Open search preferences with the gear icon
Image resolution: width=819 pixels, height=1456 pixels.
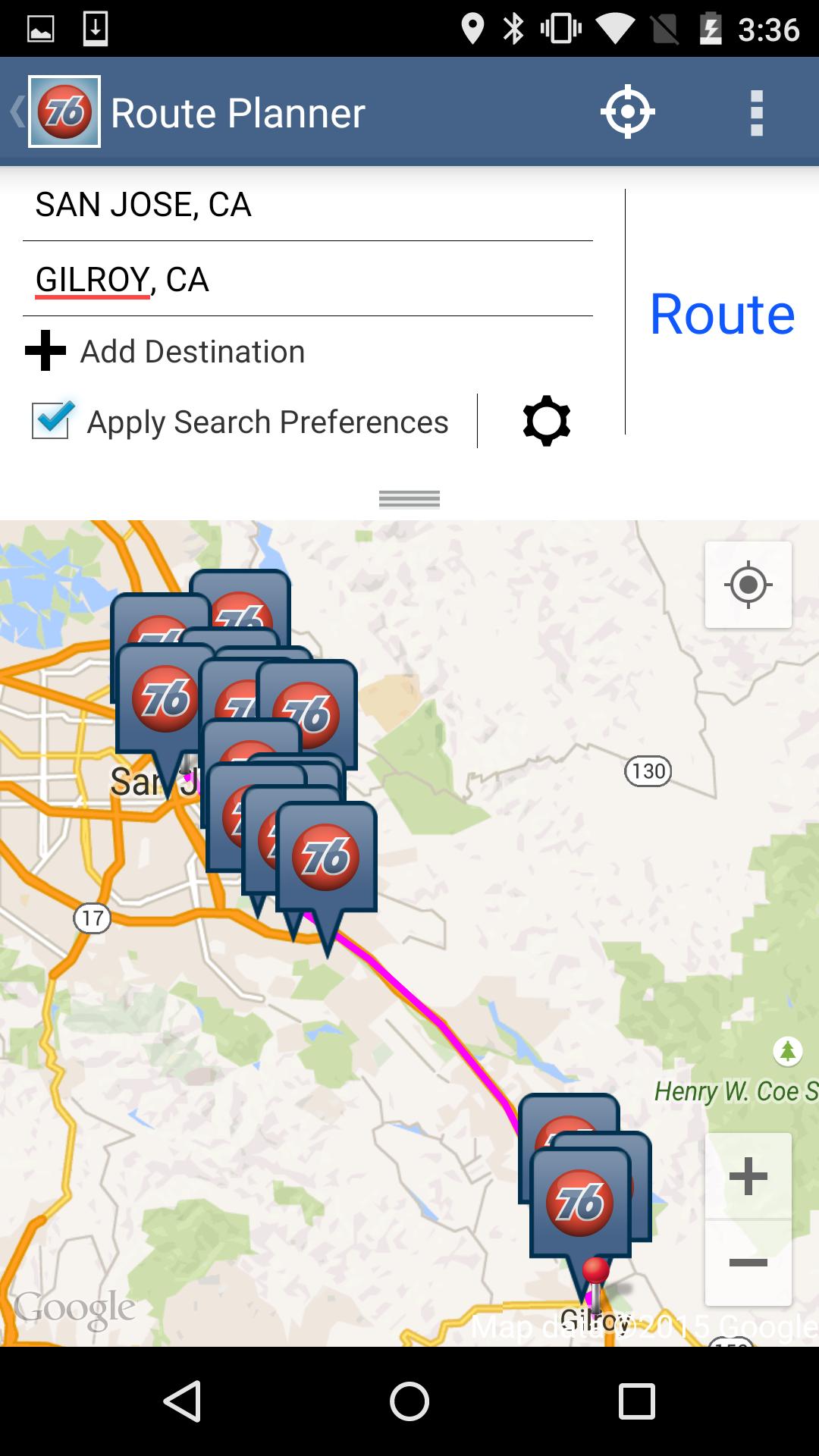click(x=545, y=421)
